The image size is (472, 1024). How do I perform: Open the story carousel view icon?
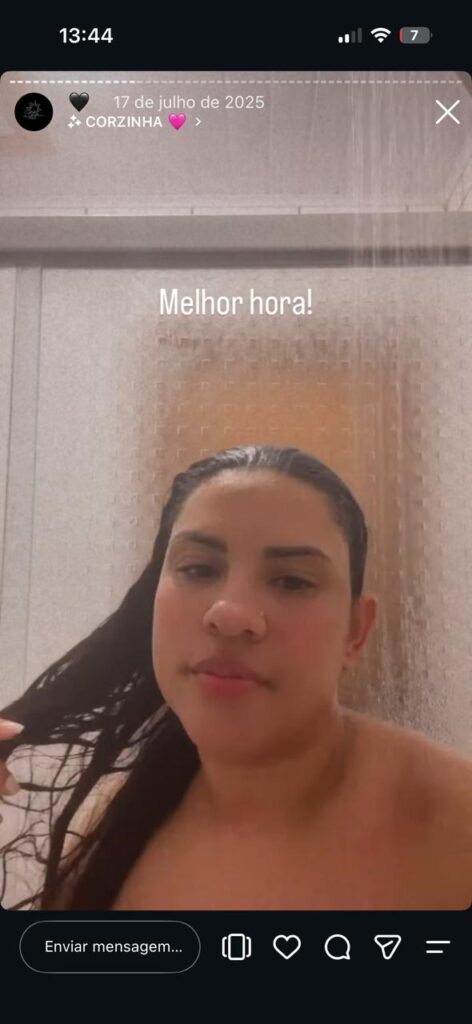tap(236, 947)
